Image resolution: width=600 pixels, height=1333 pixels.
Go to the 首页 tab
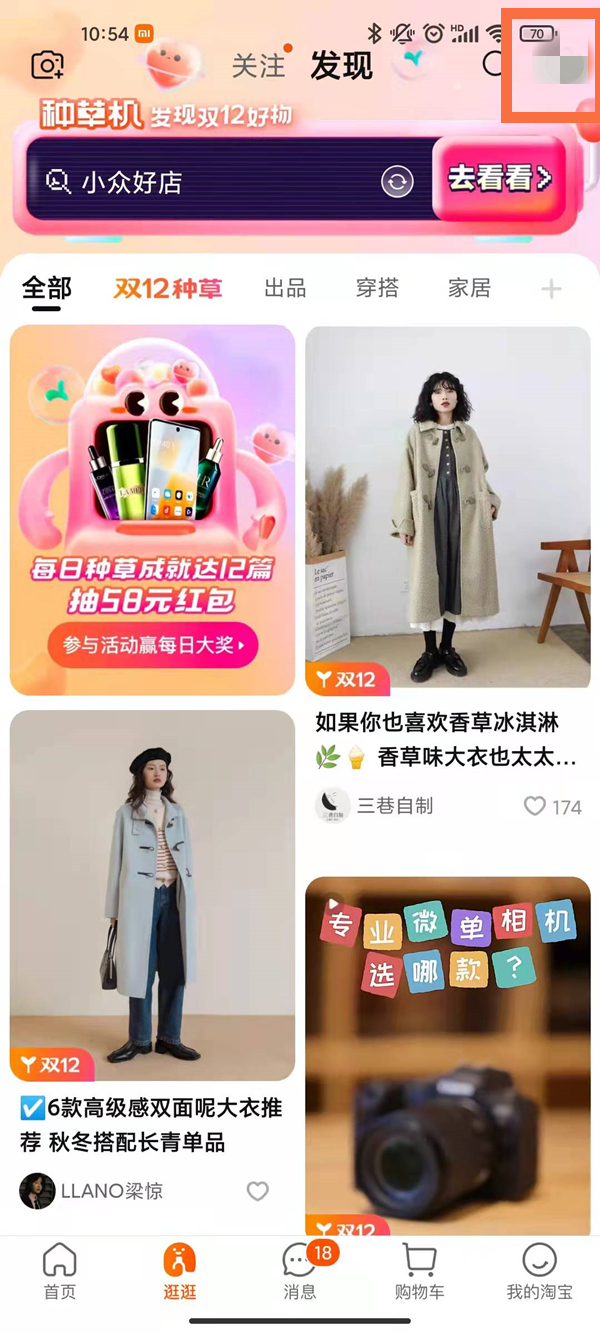(60, 1272)
